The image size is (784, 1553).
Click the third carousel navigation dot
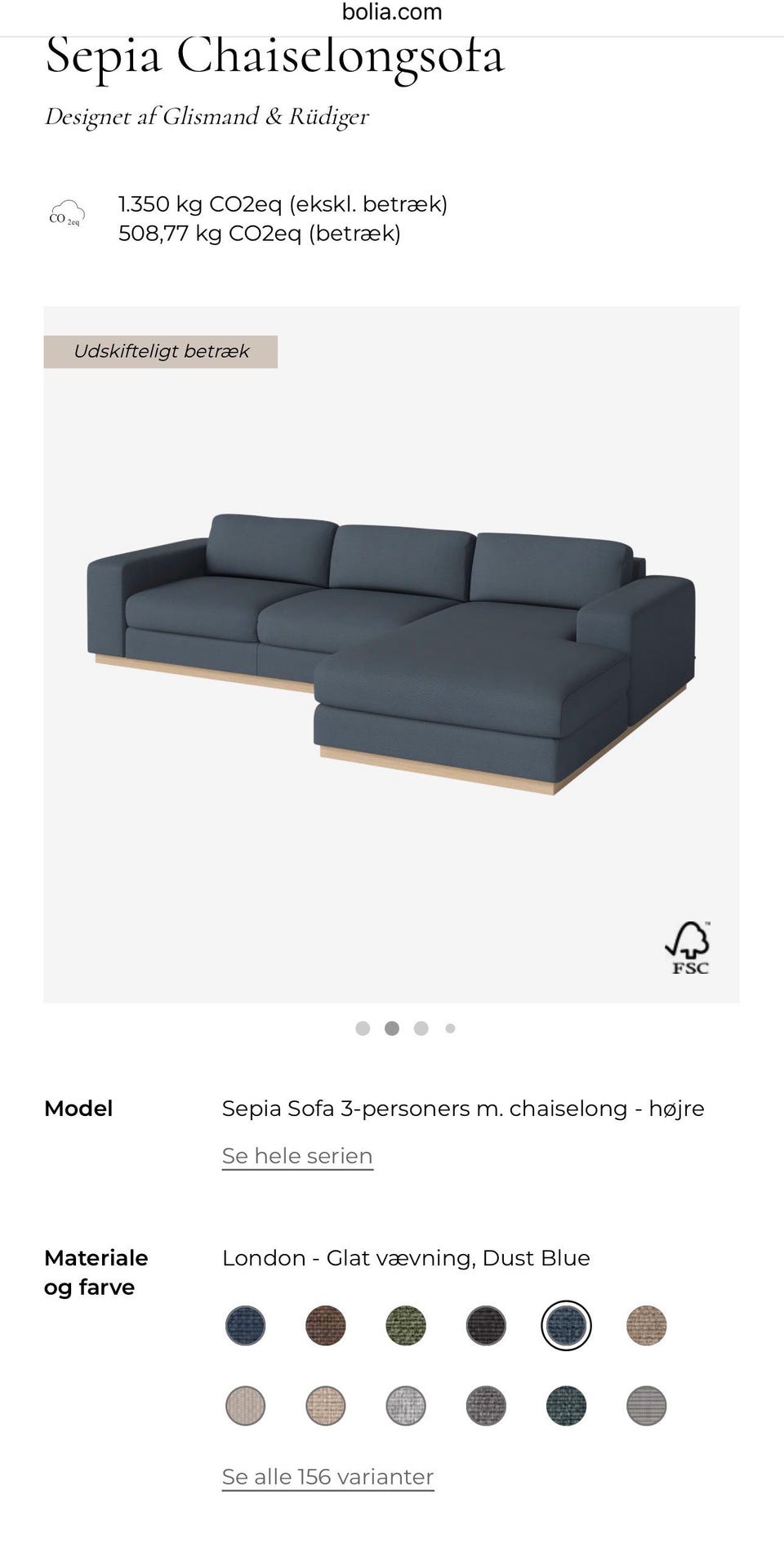[421, 1029]
